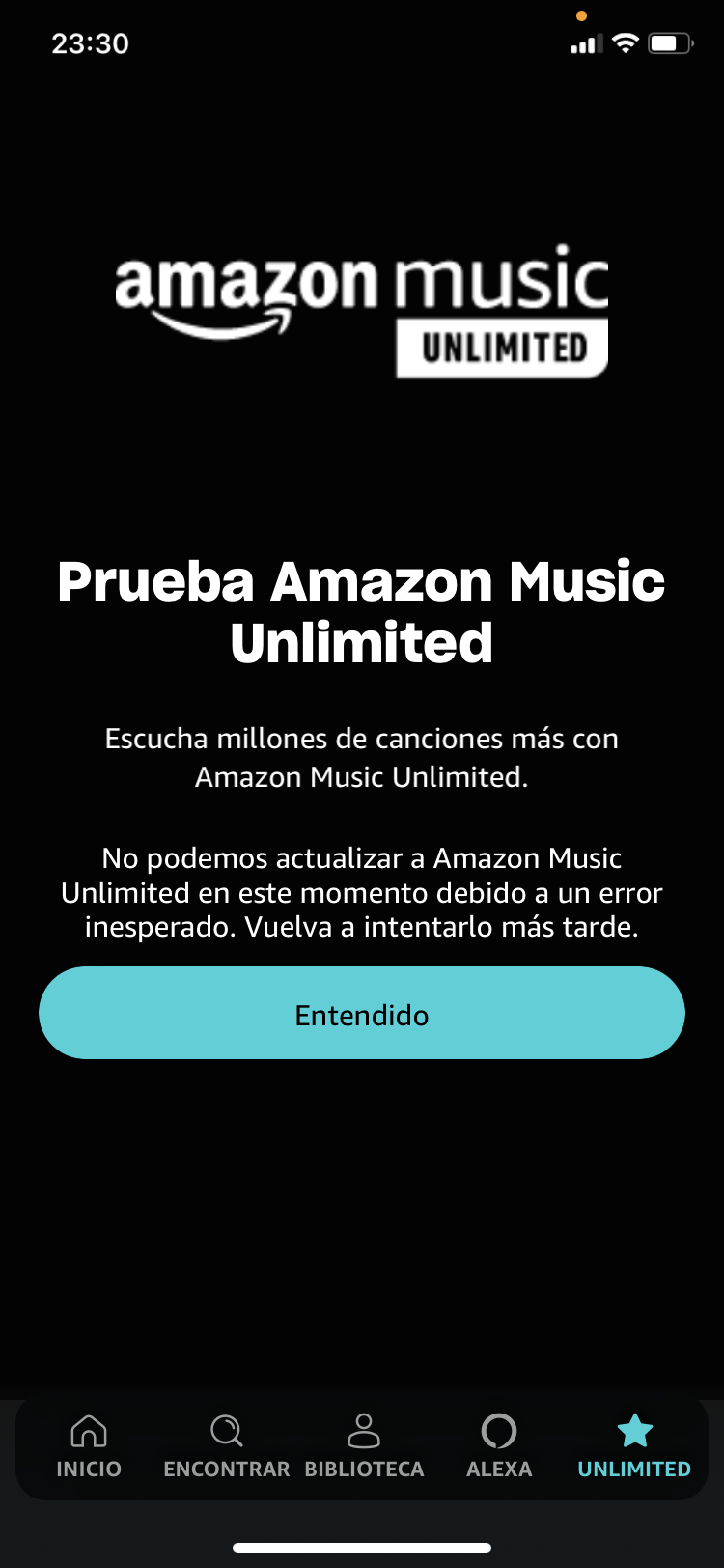Open the Alexa tab

[499, 1445]
